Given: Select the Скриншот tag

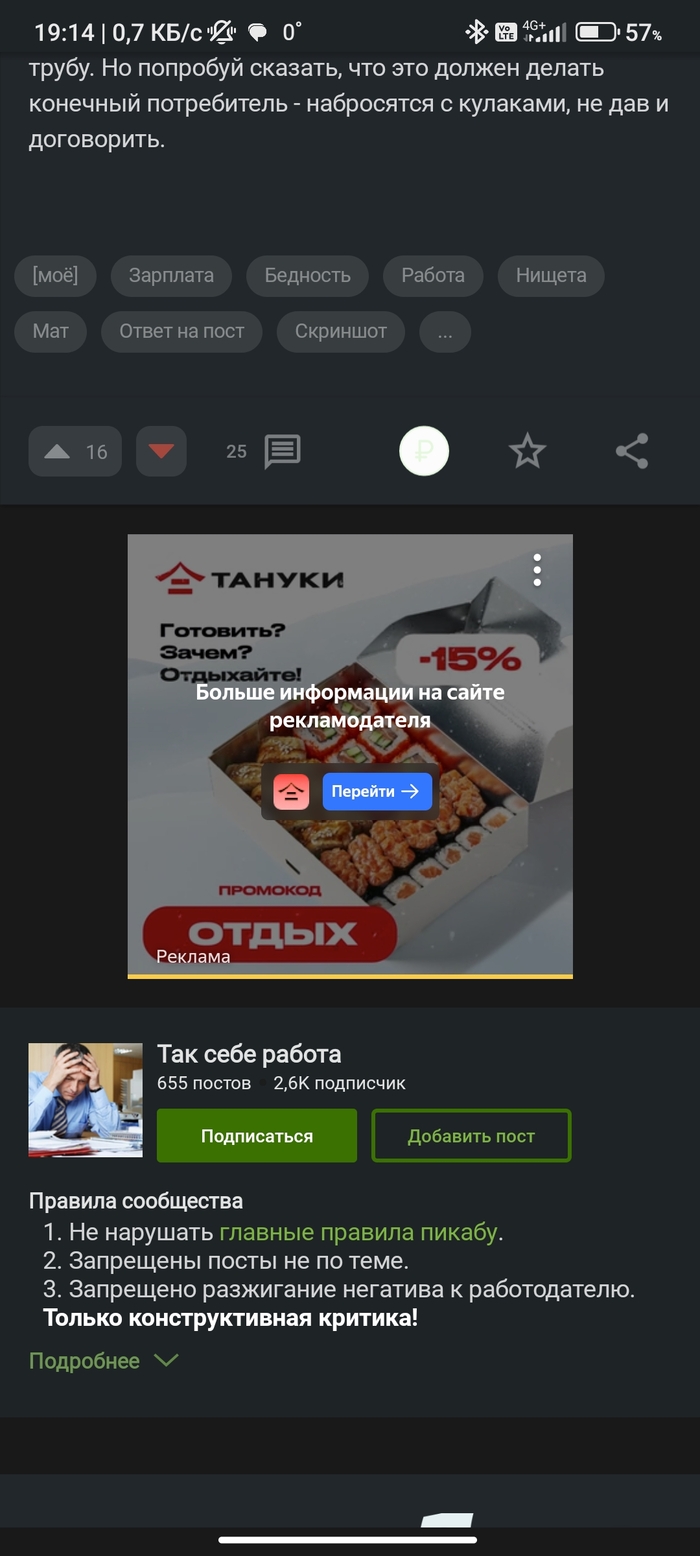Looking at the screenshot, I should (341, 332).
